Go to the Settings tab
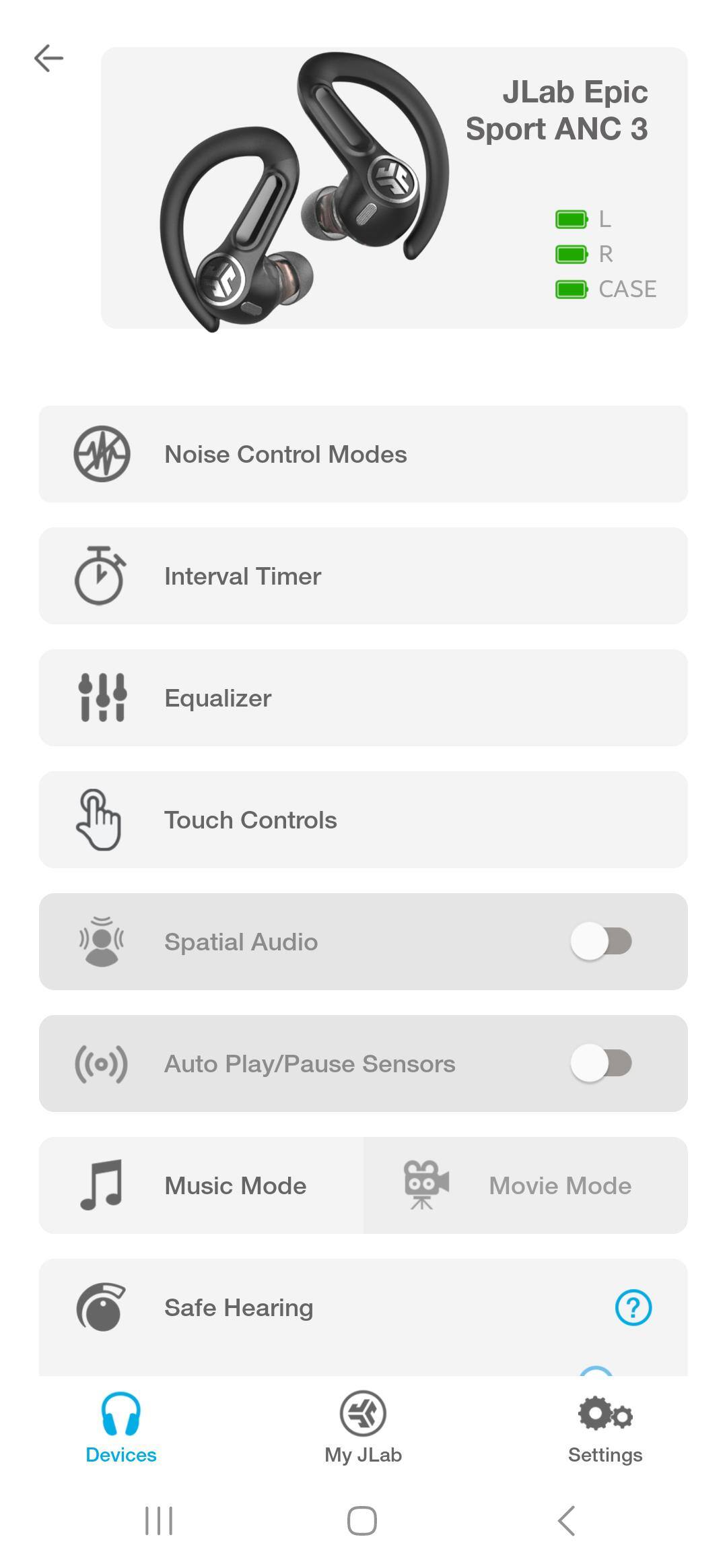 (x=605, y=1427)
